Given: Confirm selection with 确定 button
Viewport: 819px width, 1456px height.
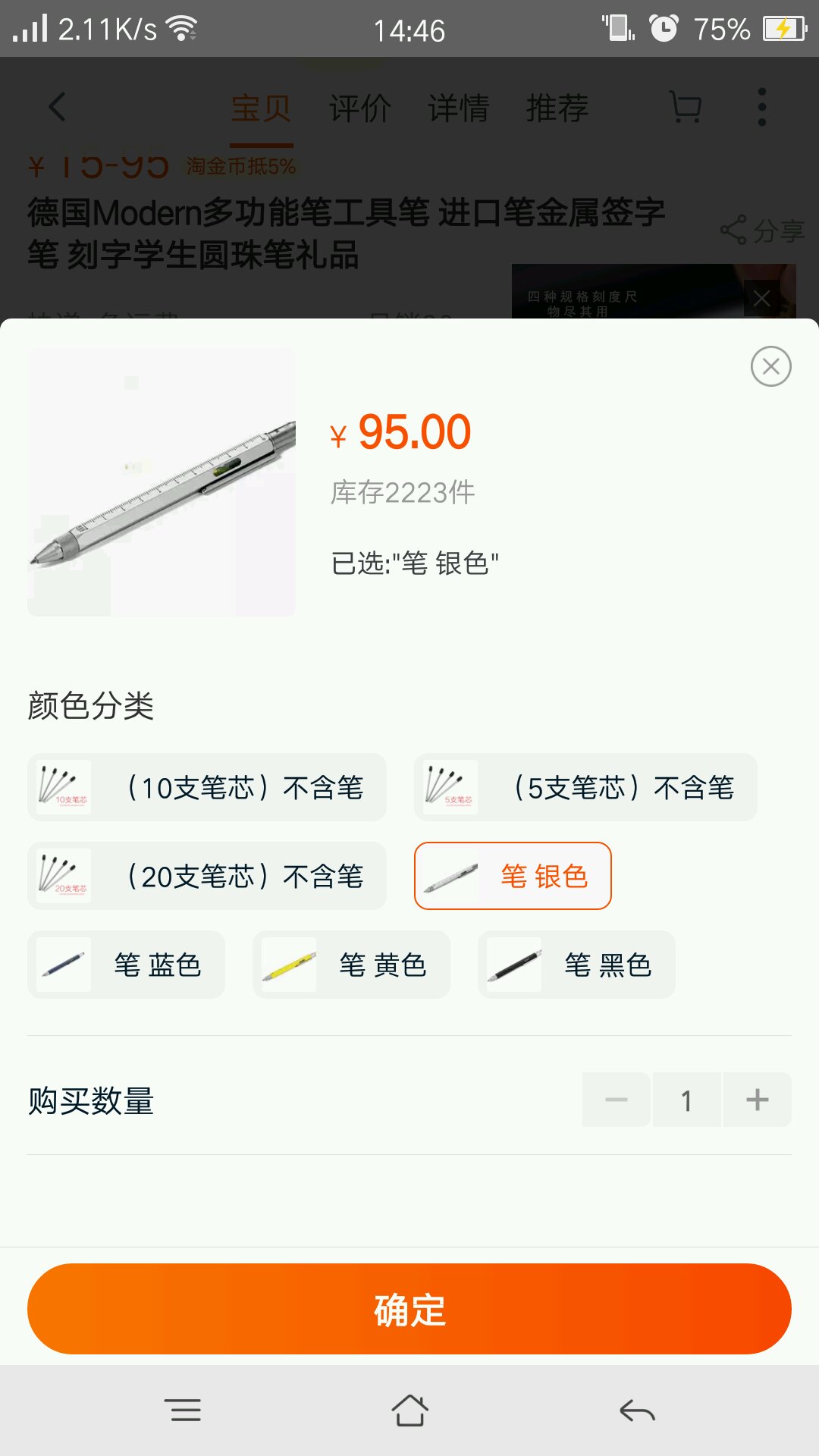Looking at the screenshot, I should pyautogui.click(x=409, y=1309).
